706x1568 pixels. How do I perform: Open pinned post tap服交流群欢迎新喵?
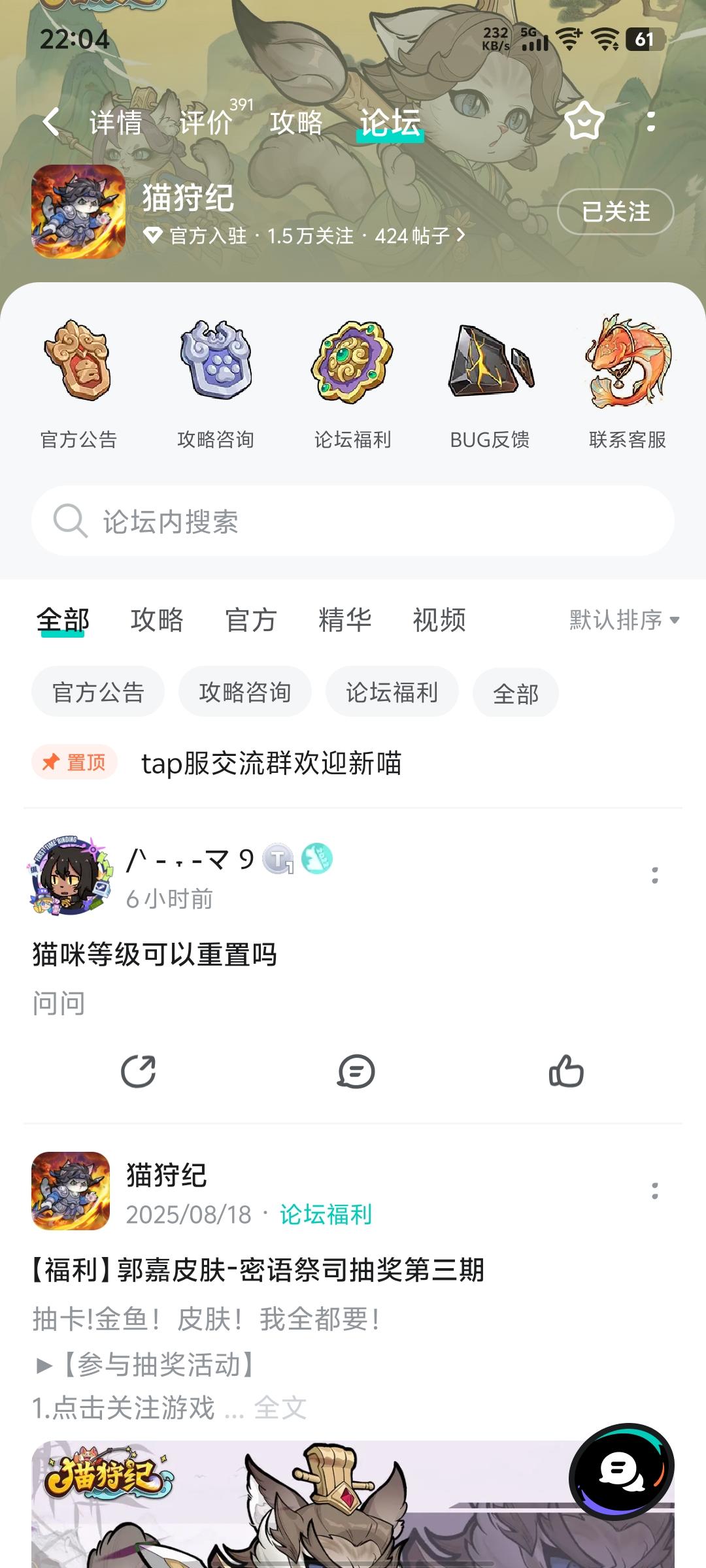tap(271, 763)
